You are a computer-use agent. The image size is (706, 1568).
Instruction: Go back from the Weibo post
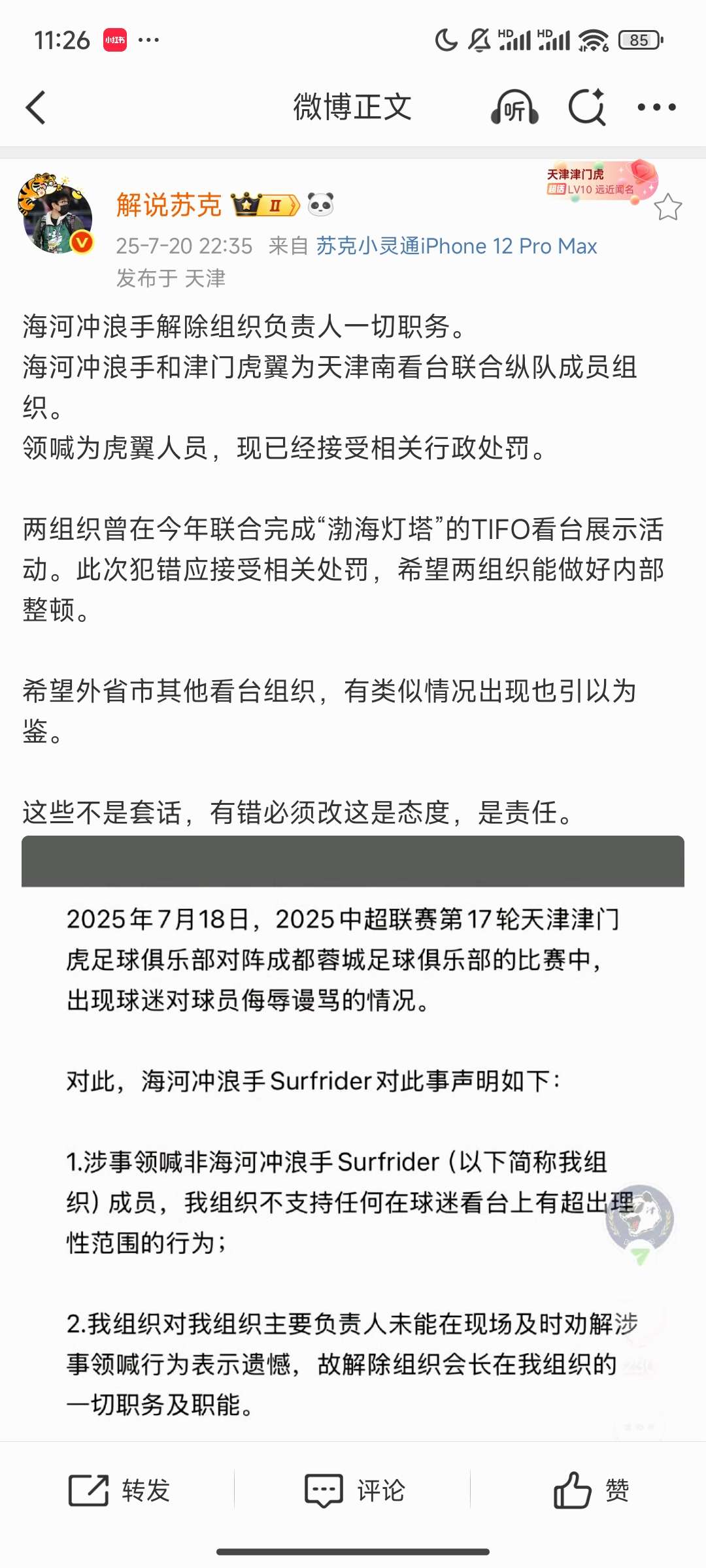tap(36, 107)
